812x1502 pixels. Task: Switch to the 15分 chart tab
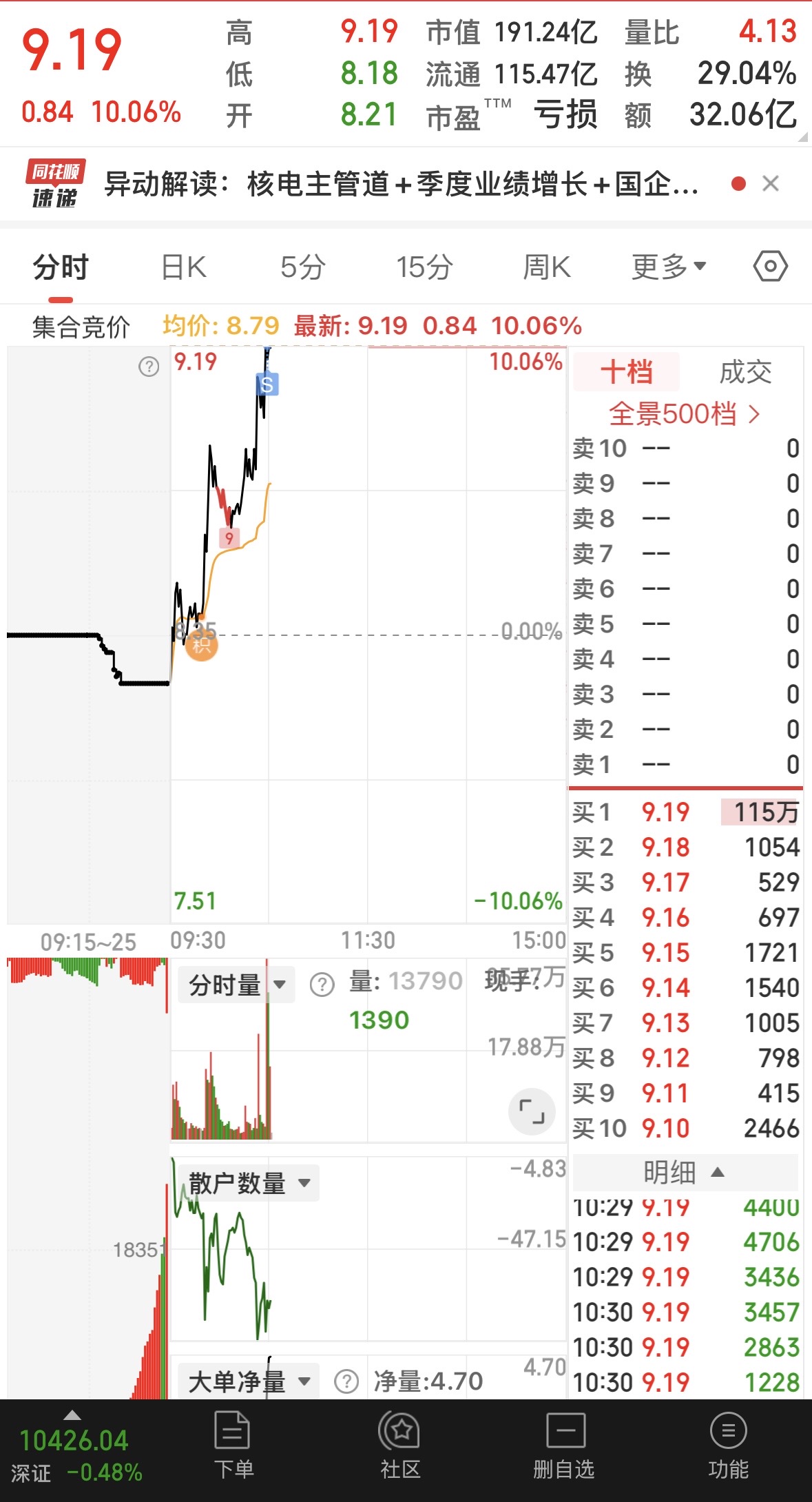click(x=424, y=267)
